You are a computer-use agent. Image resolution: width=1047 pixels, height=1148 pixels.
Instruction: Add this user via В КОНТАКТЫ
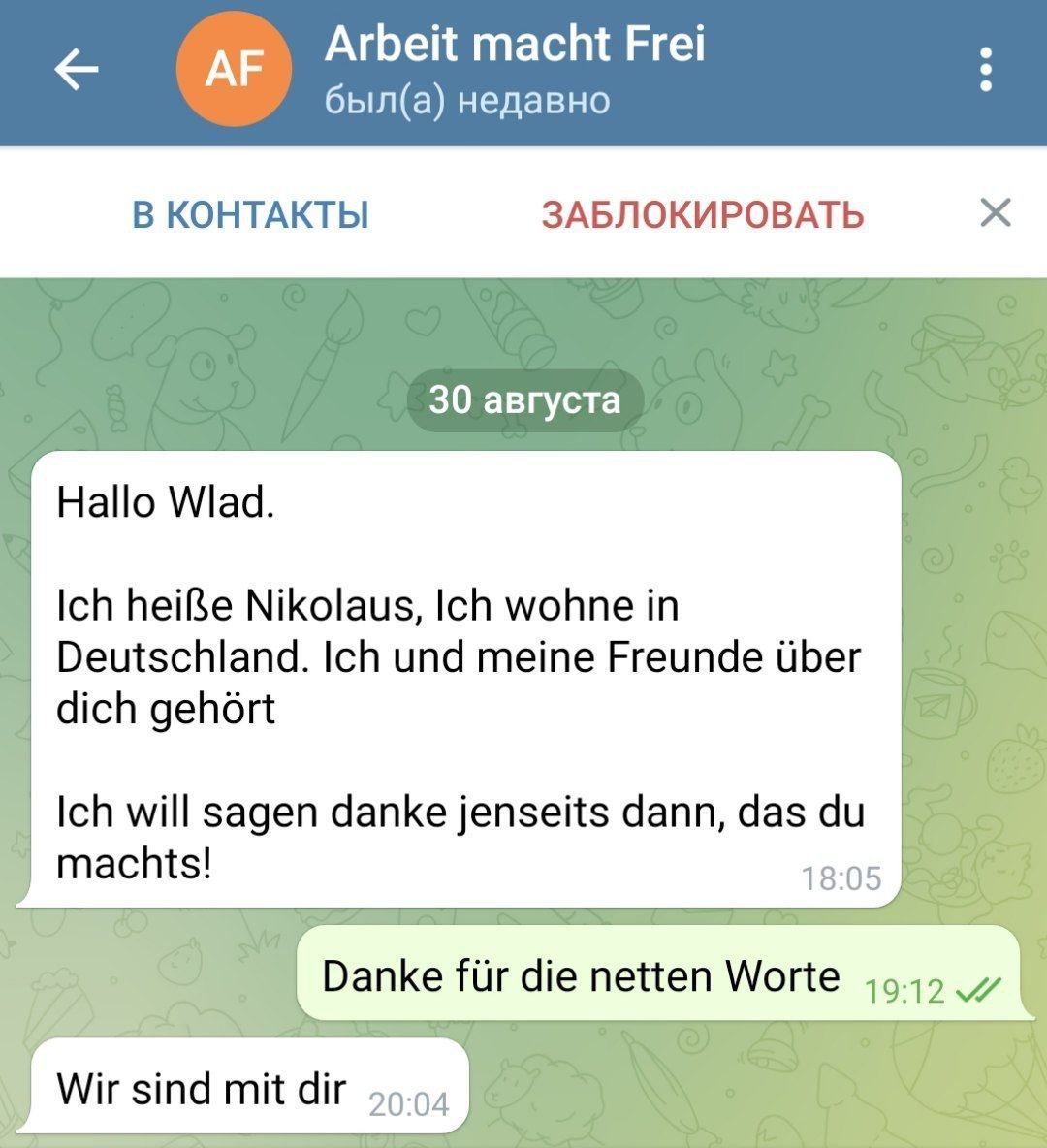tap(250, 213)
